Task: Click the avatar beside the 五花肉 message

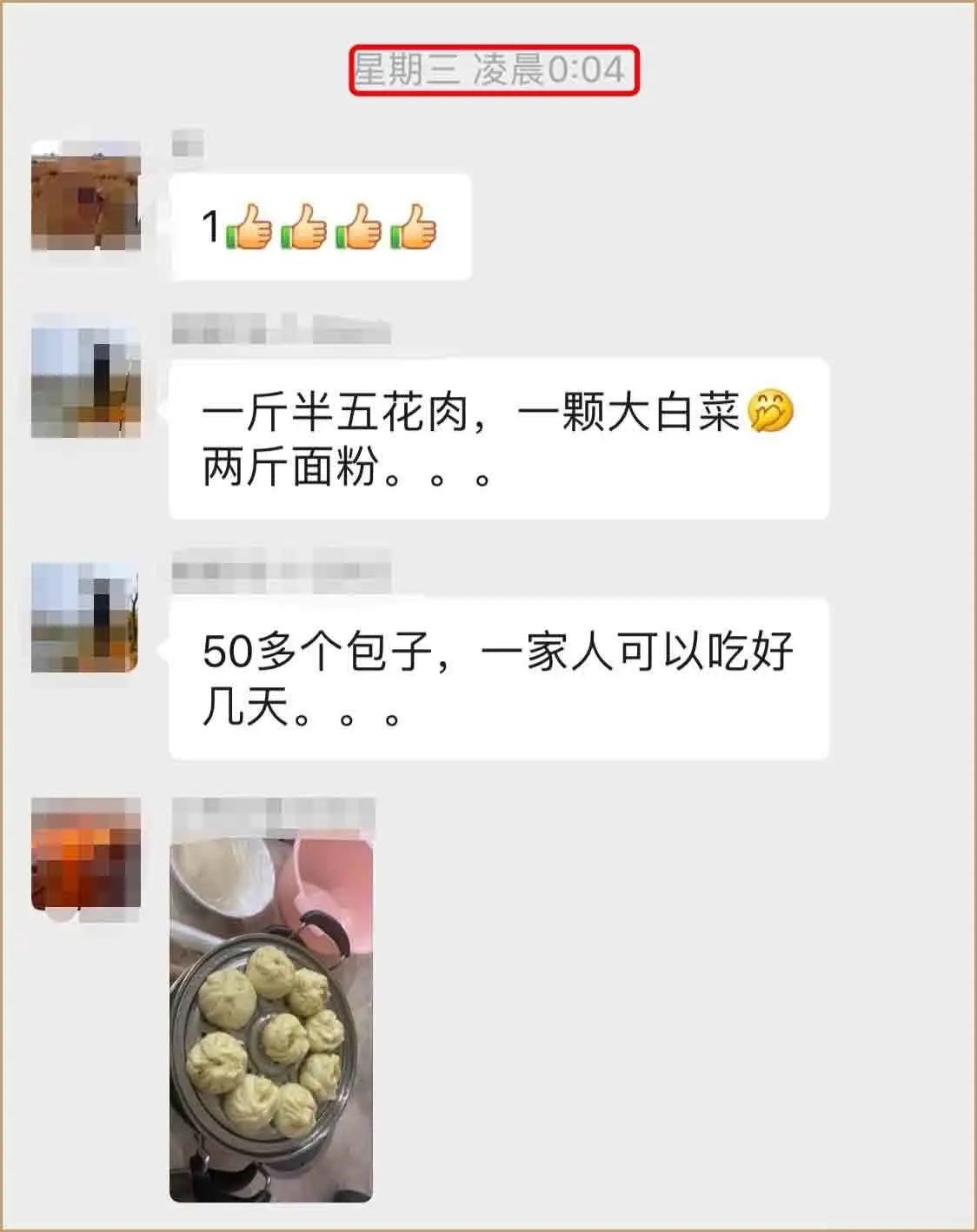Action: click(84, 382)
